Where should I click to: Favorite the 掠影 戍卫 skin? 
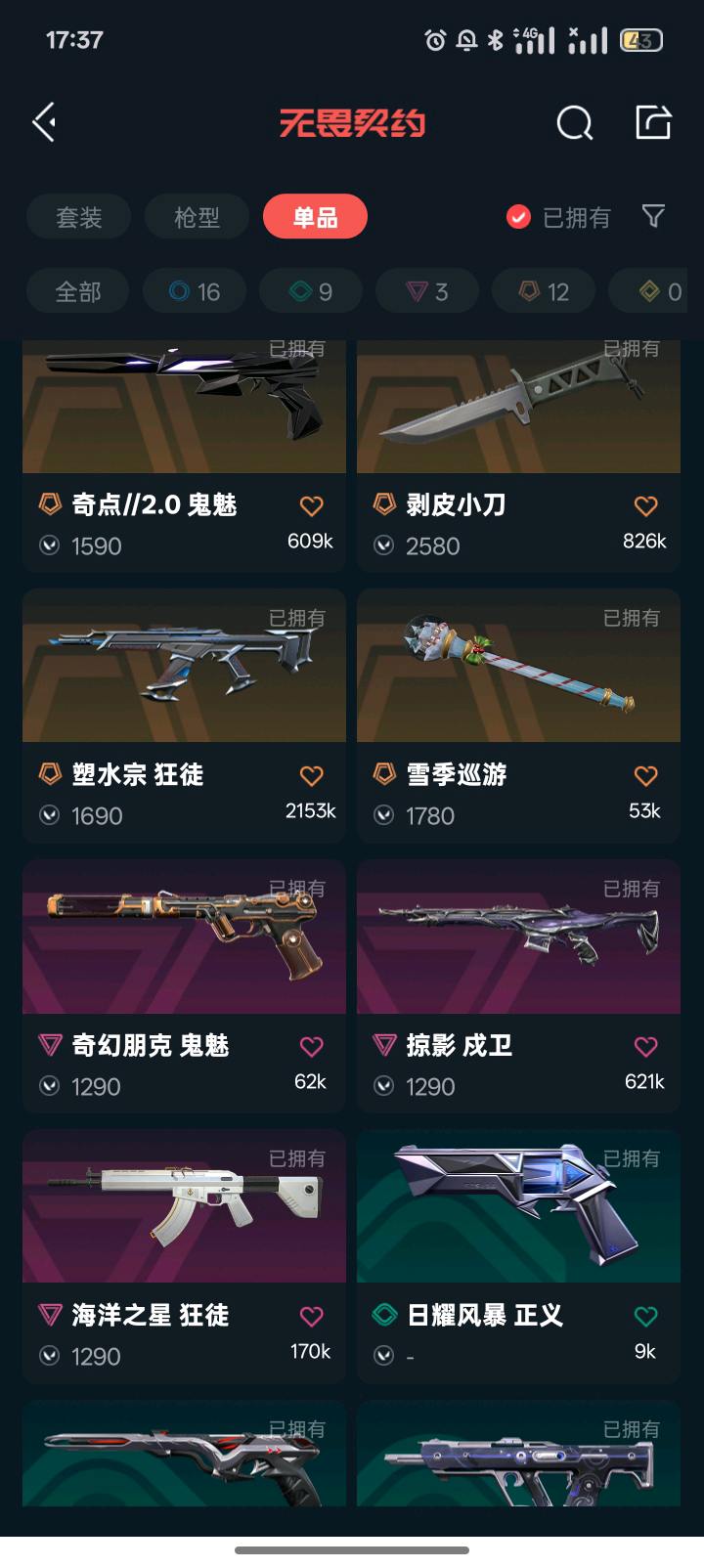click(645, 1047)
